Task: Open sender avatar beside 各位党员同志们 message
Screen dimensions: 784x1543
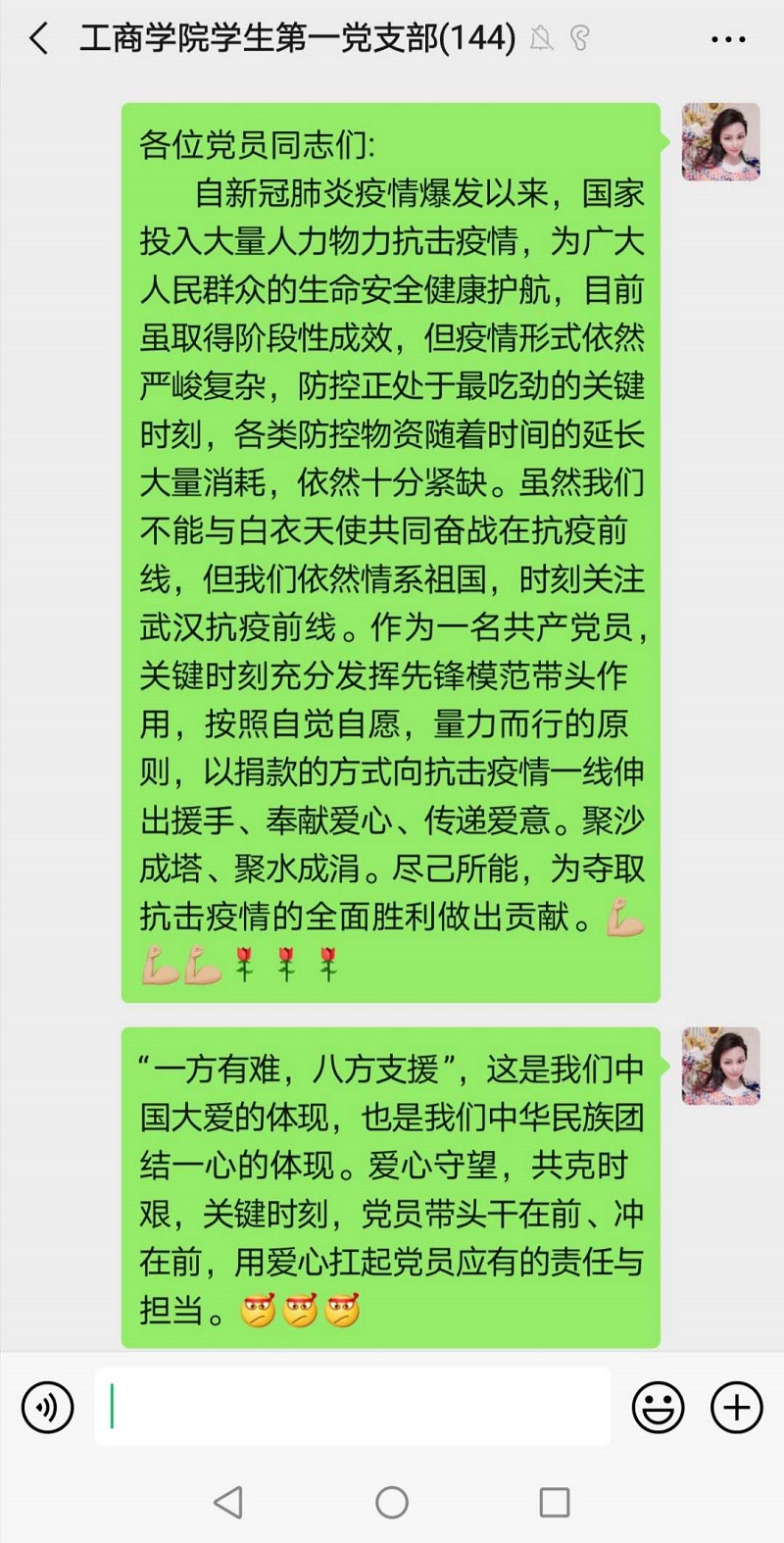Action: 720,142
